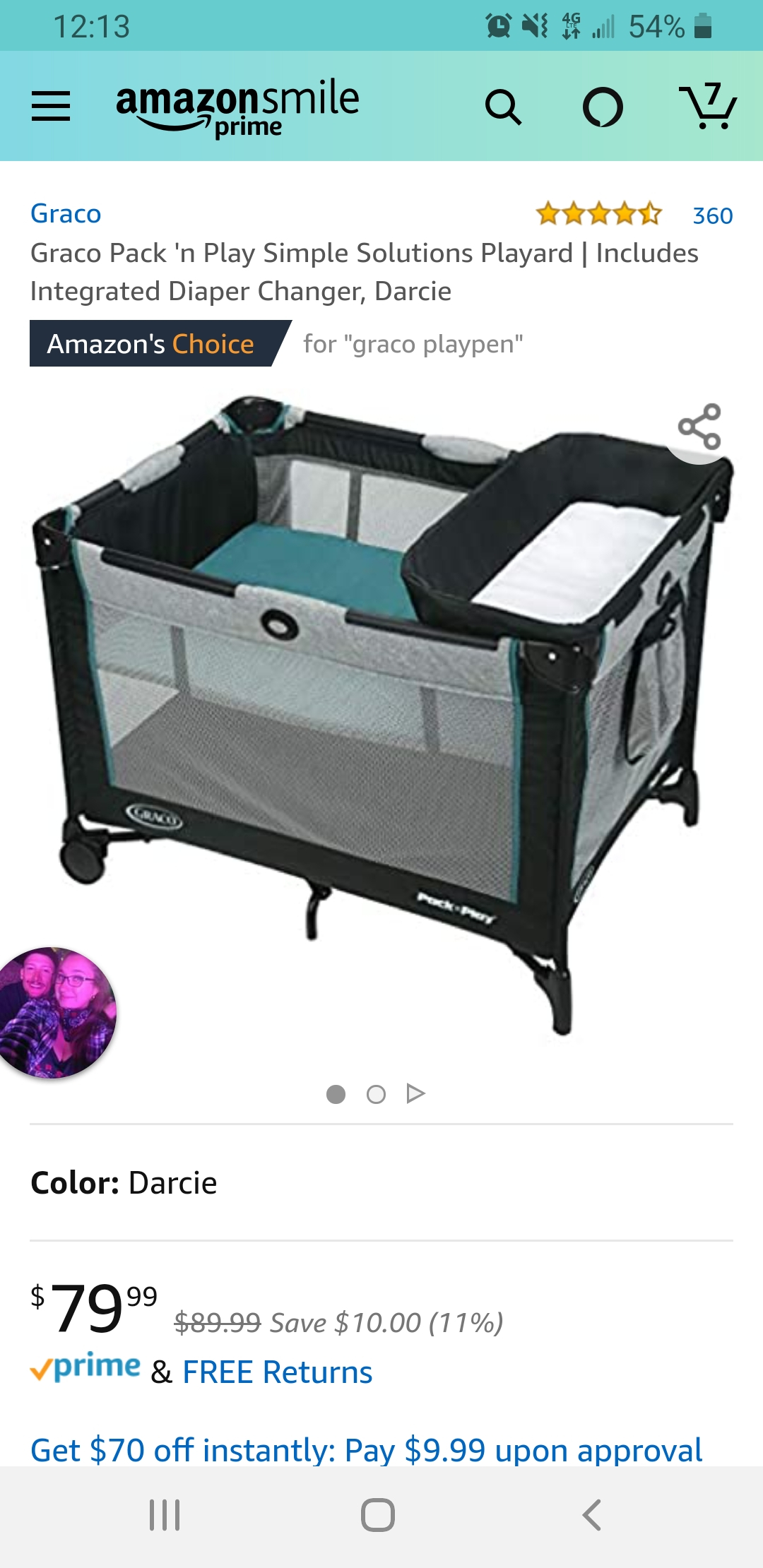763x1568 pixels.
Task: Play the product video
Action: point(415,1094)
